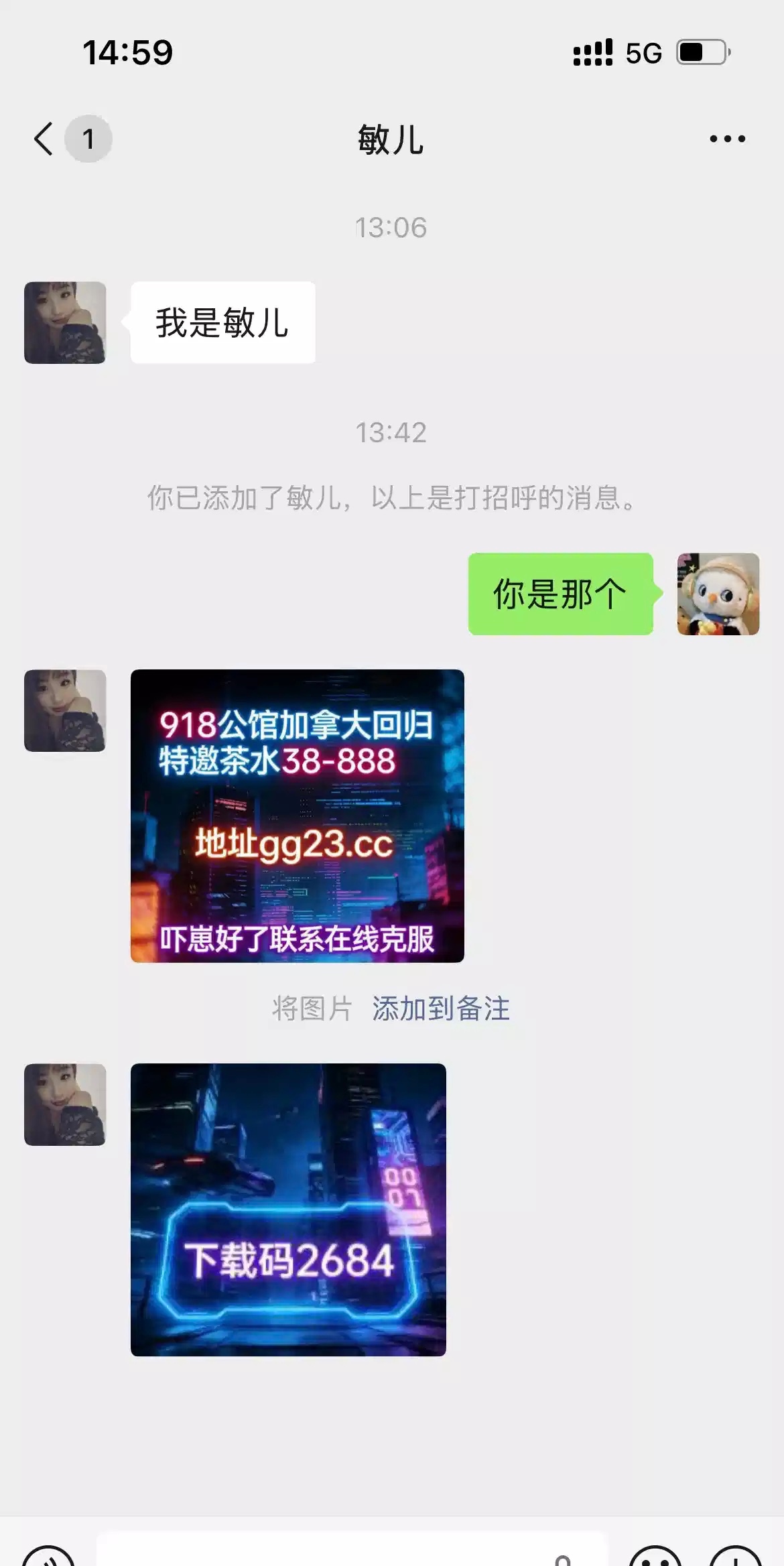The image size is (784, 1566).
Task: Open the 918公馆 image message
Action: coord(297,815)
